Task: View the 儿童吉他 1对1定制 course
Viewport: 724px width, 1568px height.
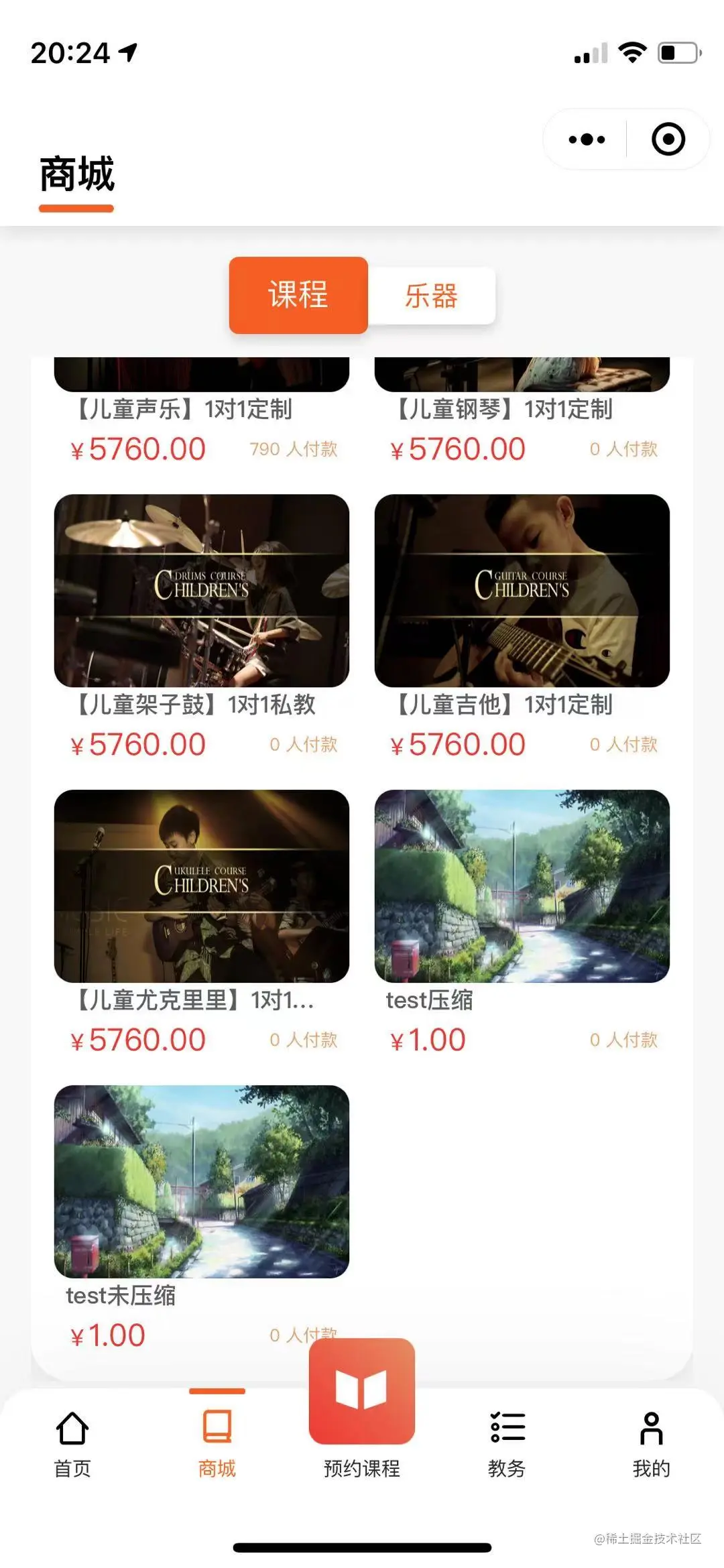Action: (522, 591)
